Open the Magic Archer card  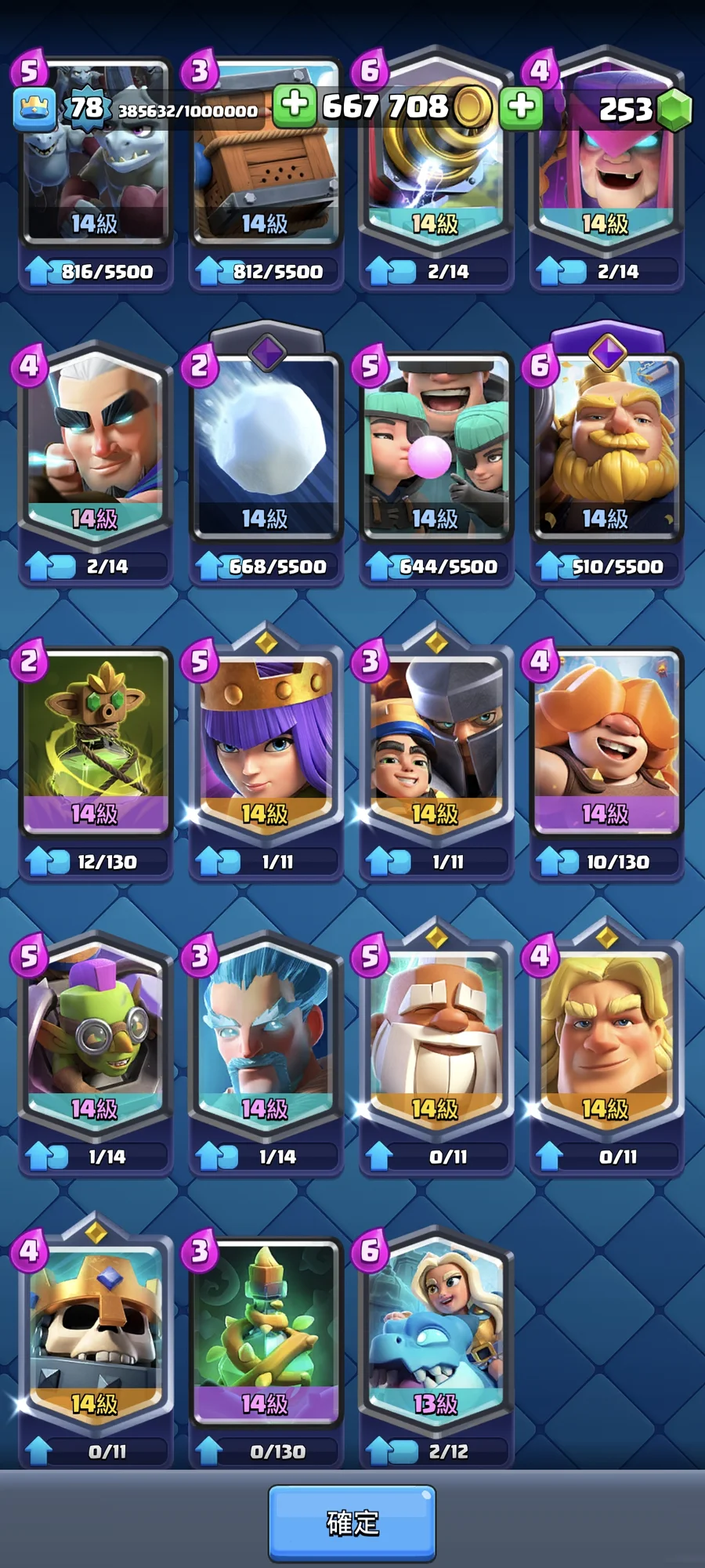tap(96, 447)
